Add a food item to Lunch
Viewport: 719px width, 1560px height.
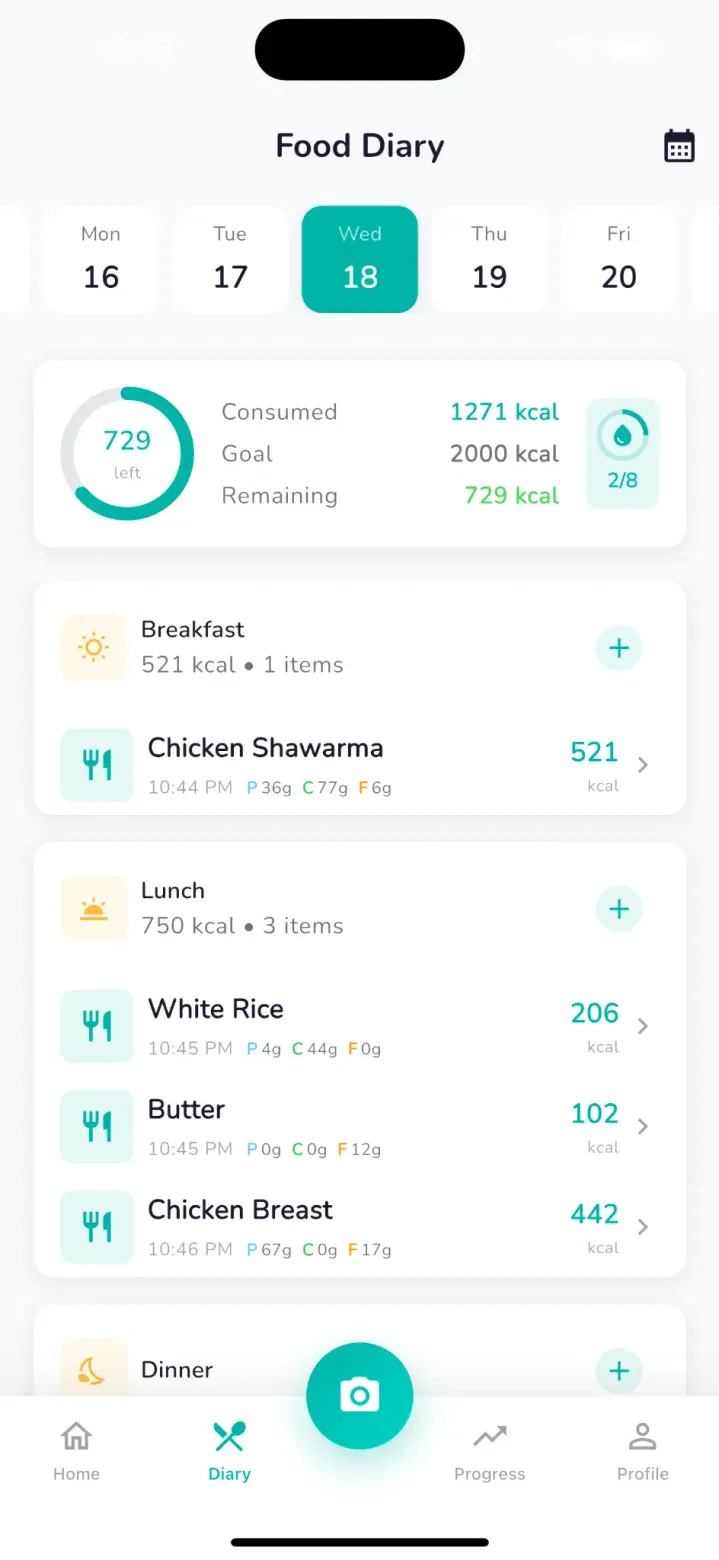click(x=619, y=909)
